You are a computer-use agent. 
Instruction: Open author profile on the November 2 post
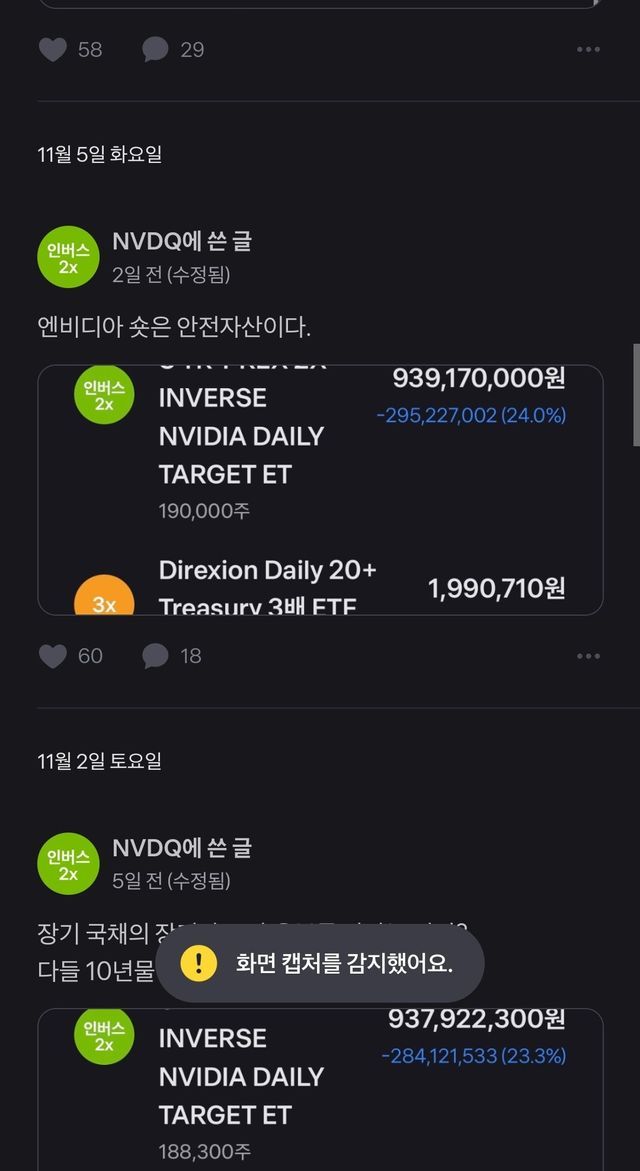click(68, 863)
